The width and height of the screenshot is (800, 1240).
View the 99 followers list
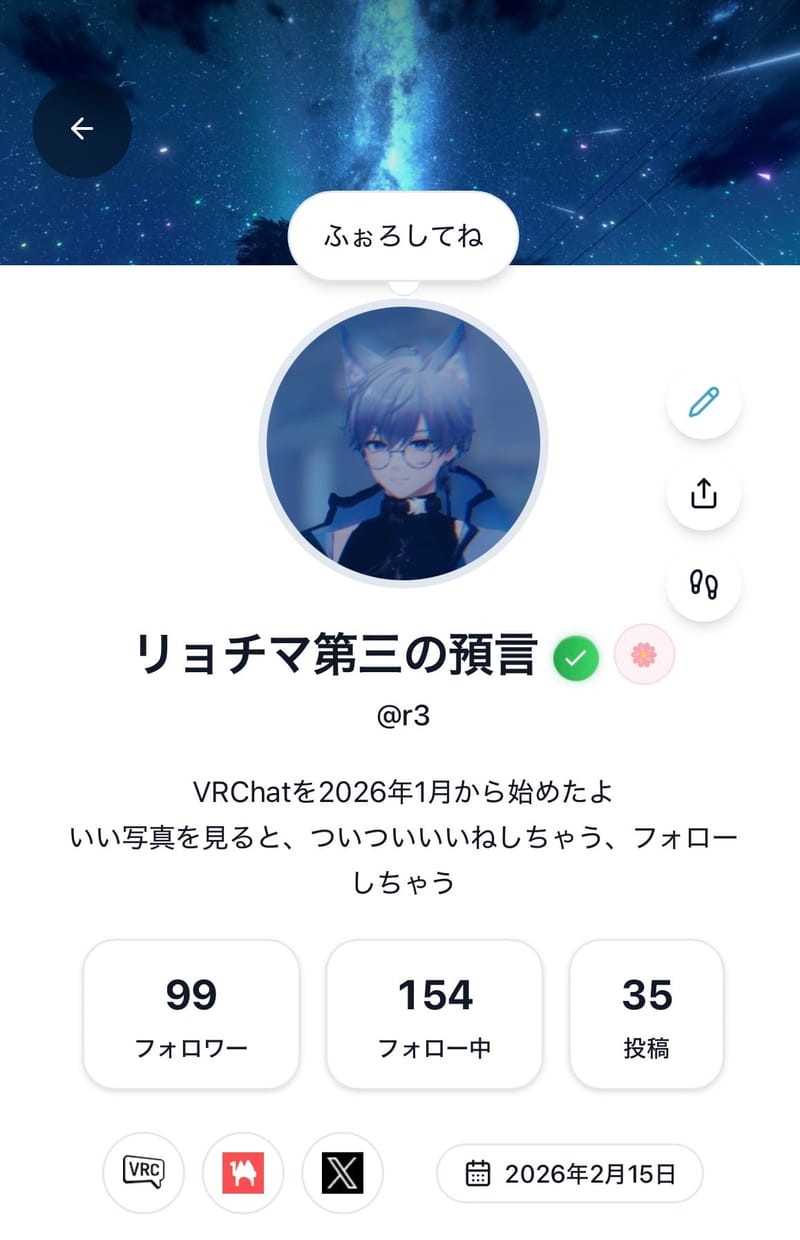191,1014
